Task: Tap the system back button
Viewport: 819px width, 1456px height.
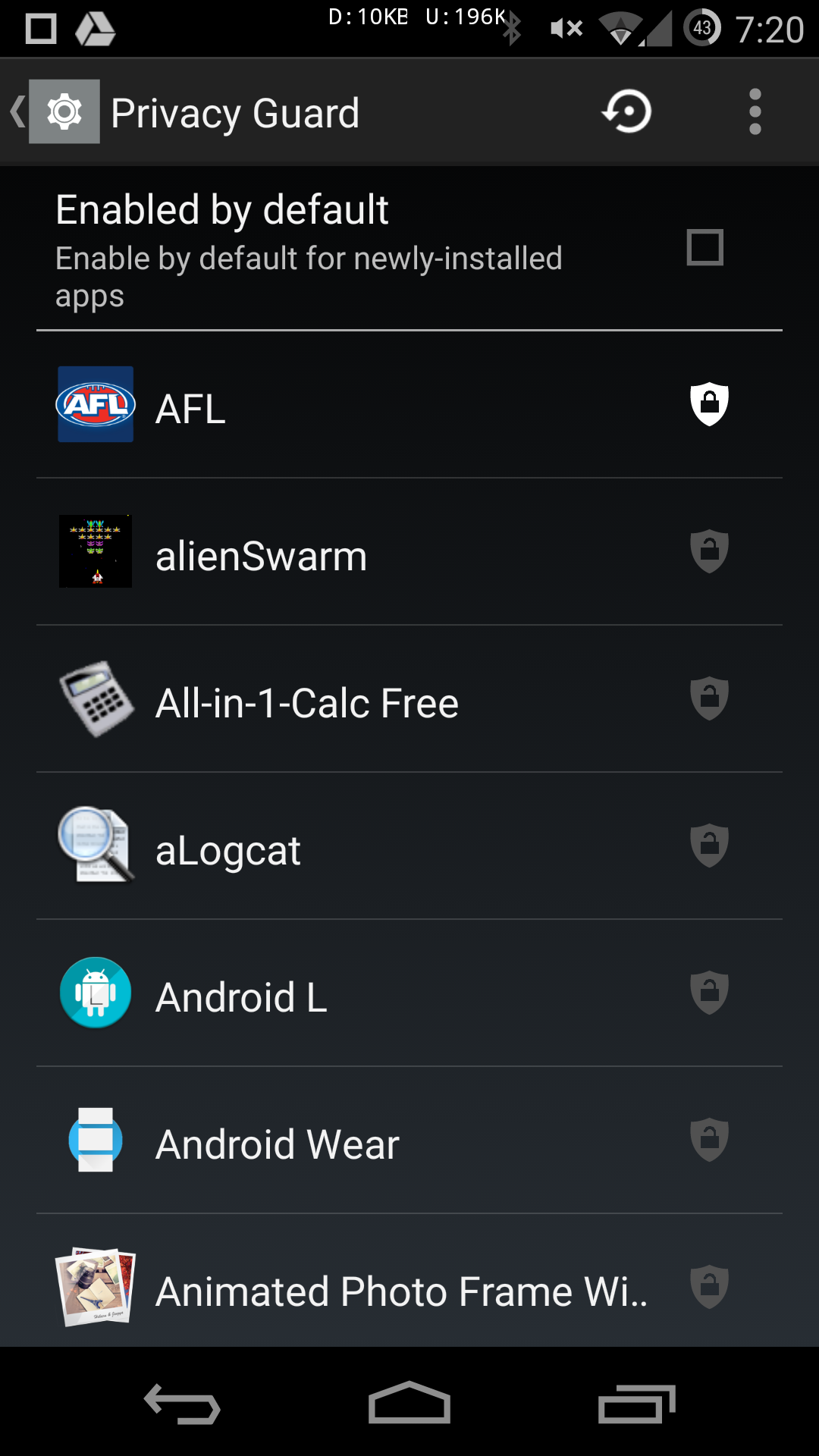Action: click(x=182, y=1404)
